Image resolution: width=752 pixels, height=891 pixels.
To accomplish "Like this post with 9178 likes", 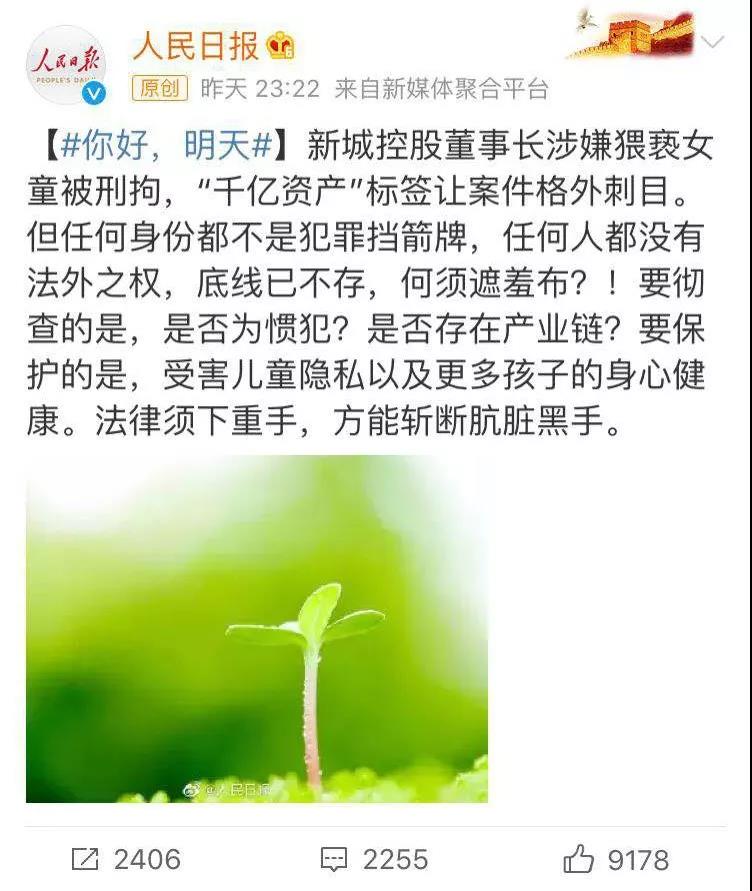I will pyautogui.click(x=615, y=858).
